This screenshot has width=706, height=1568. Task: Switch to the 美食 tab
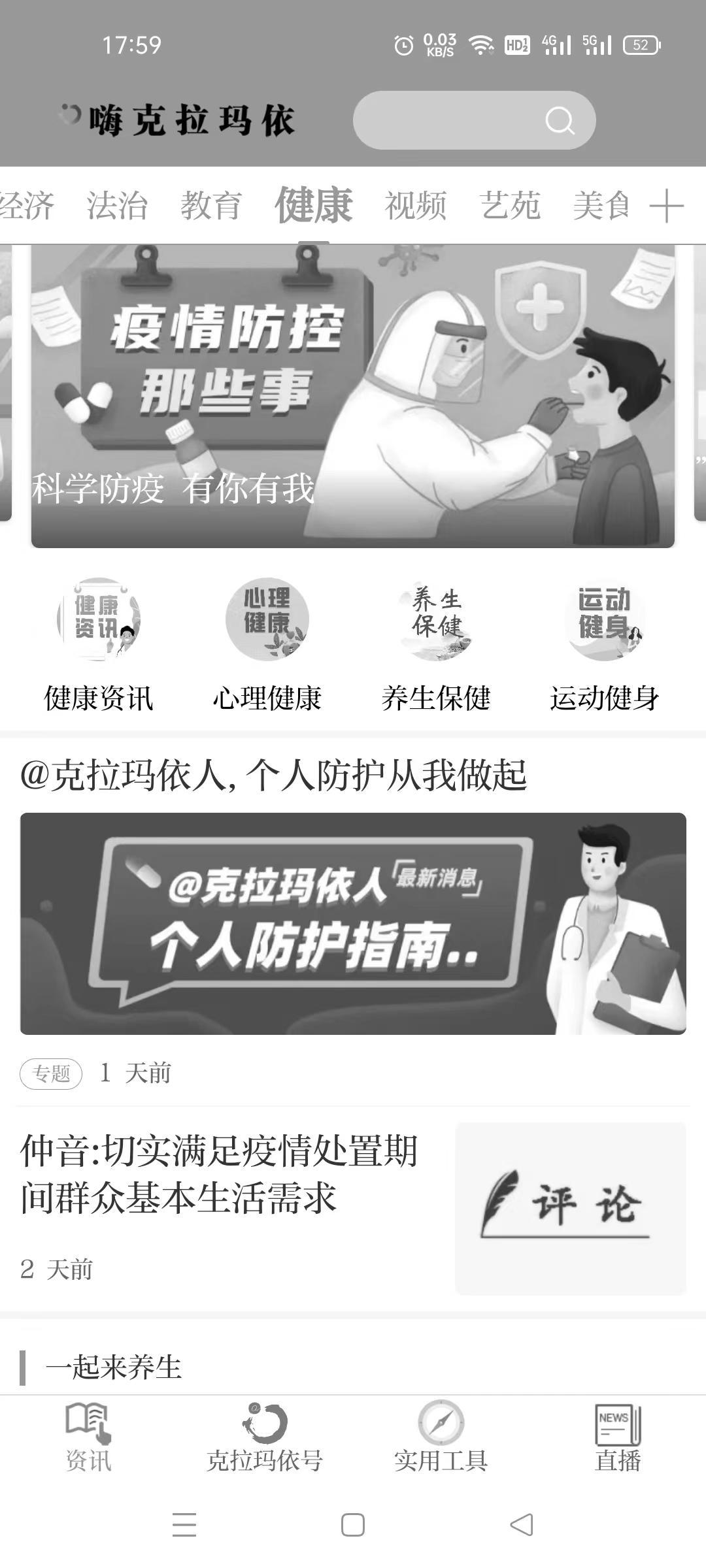601,206
